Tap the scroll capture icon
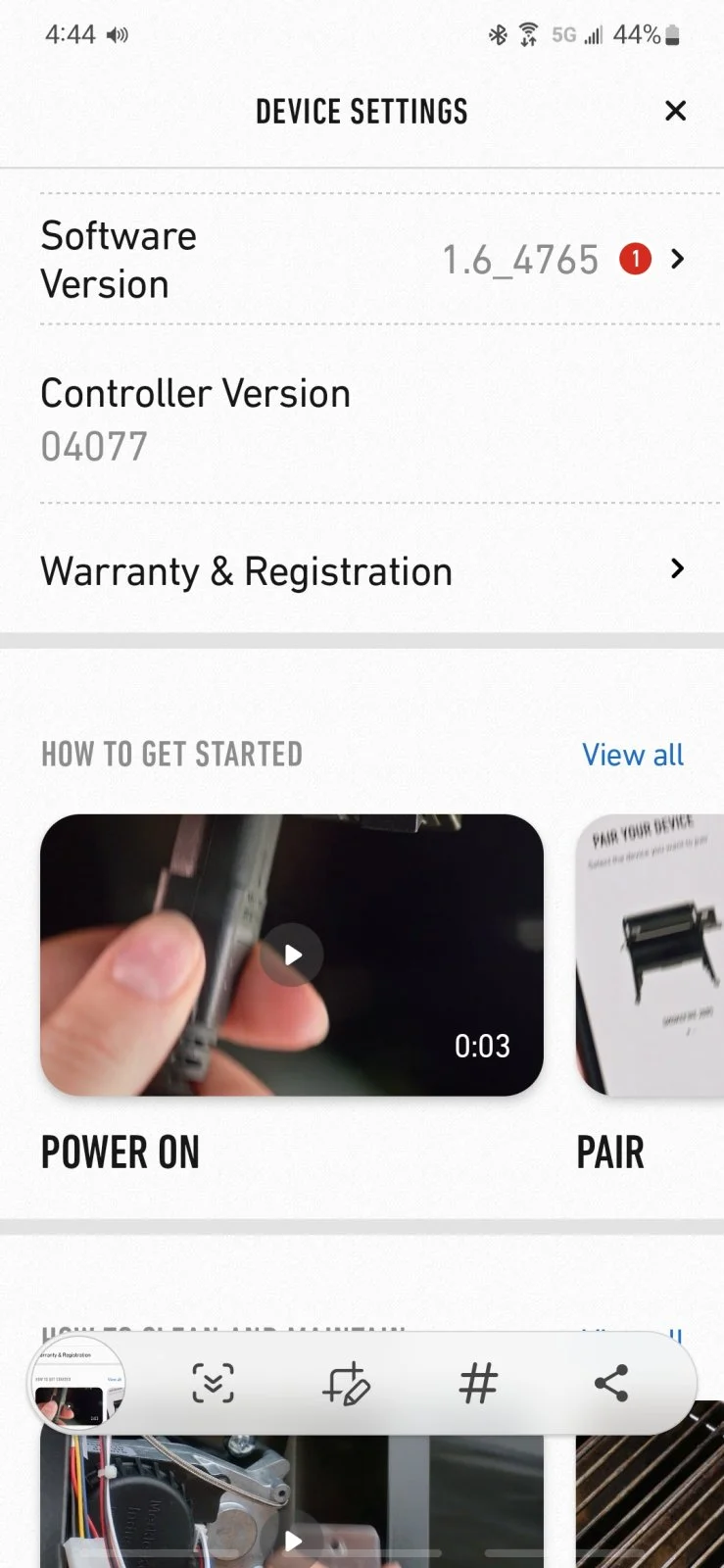This screenshot has height=1568, width=724. coord(213,1384)
